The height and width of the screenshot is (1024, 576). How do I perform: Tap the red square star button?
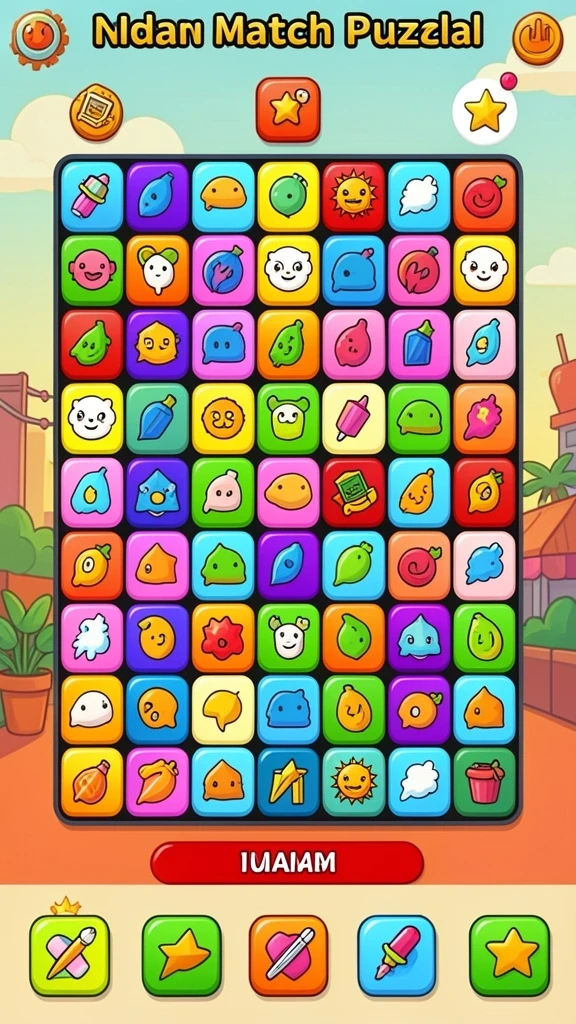[x=287, y=109]
